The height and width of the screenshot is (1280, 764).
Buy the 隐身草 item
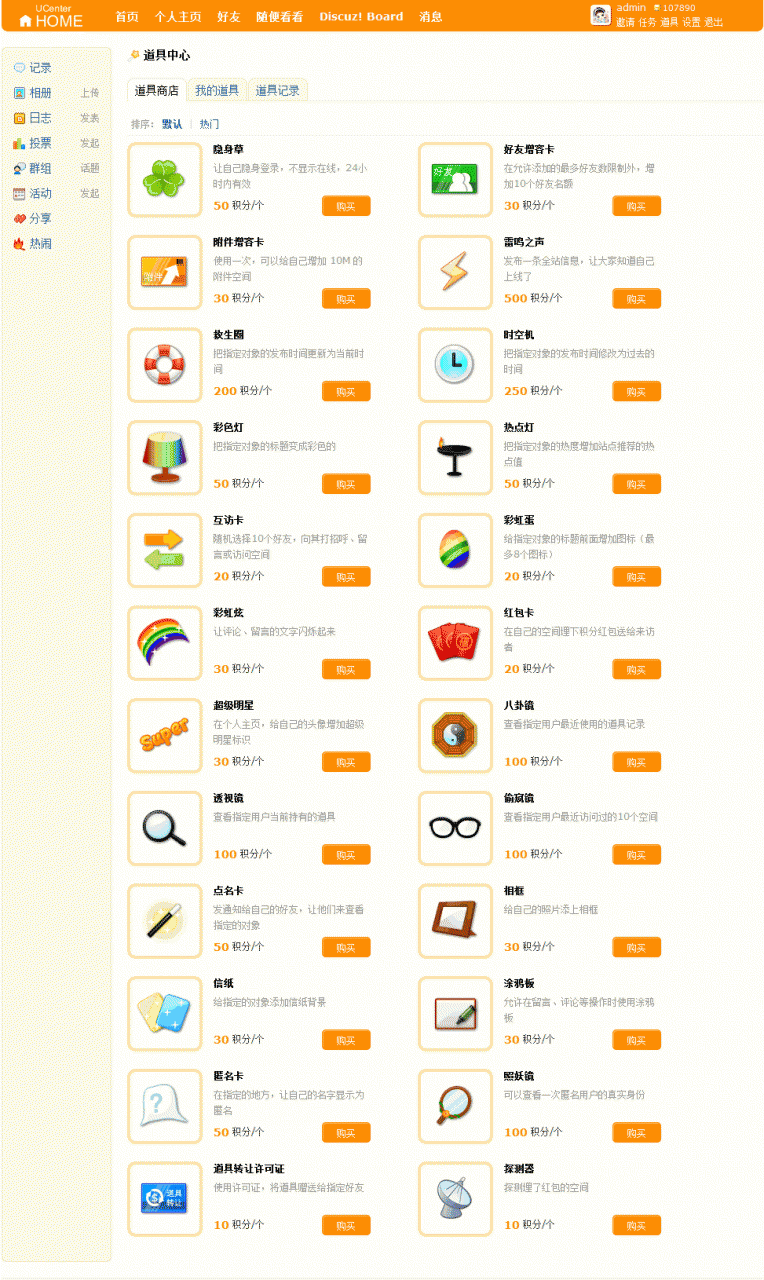tap(346, 206)
